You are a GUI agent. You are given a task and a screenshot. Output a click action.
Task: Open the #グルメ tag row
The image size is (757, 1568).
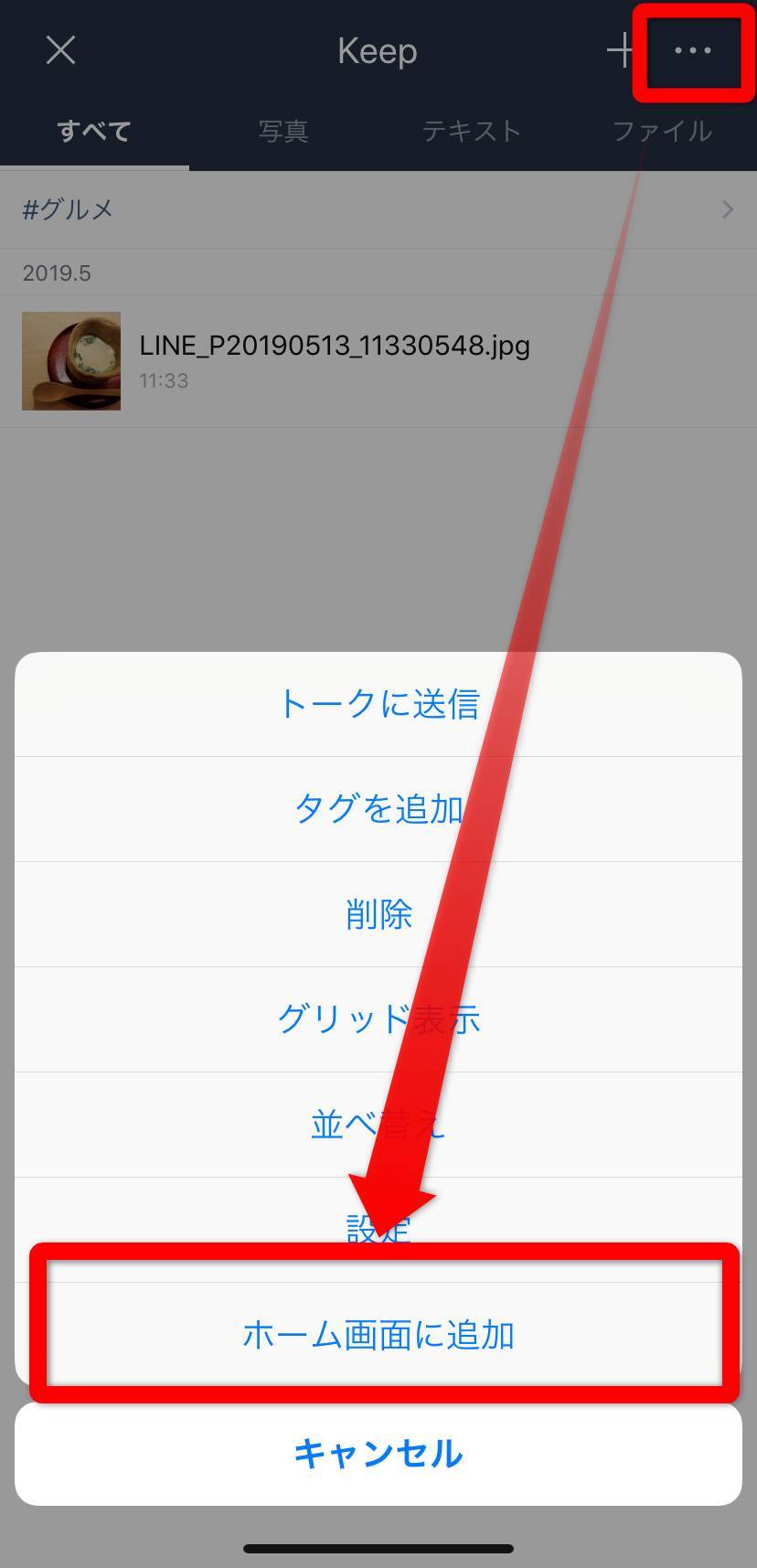pyautogui.click(x=378, y=210)
